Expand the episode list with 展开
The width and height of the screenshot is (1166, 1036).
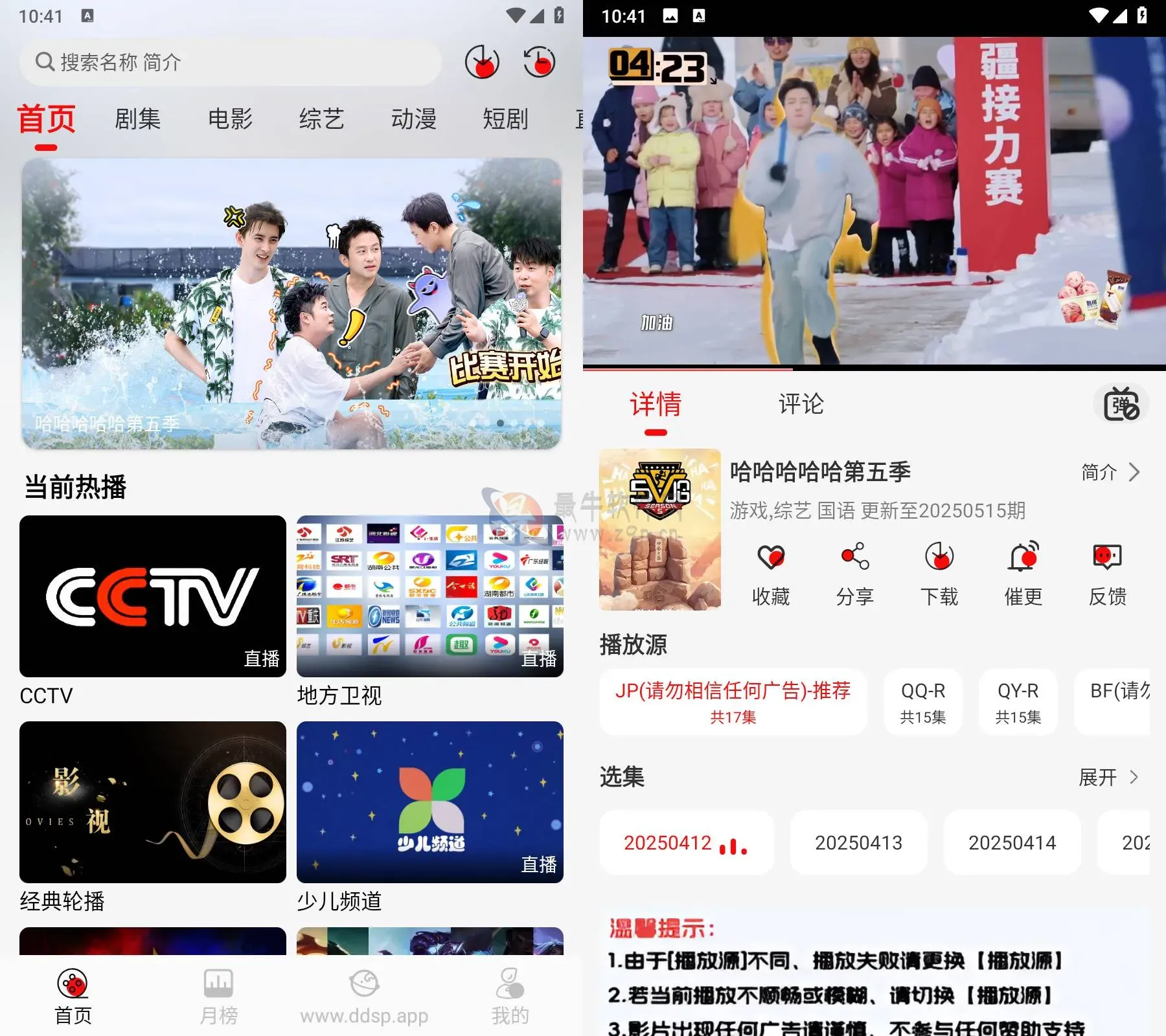click(1108, 777)
